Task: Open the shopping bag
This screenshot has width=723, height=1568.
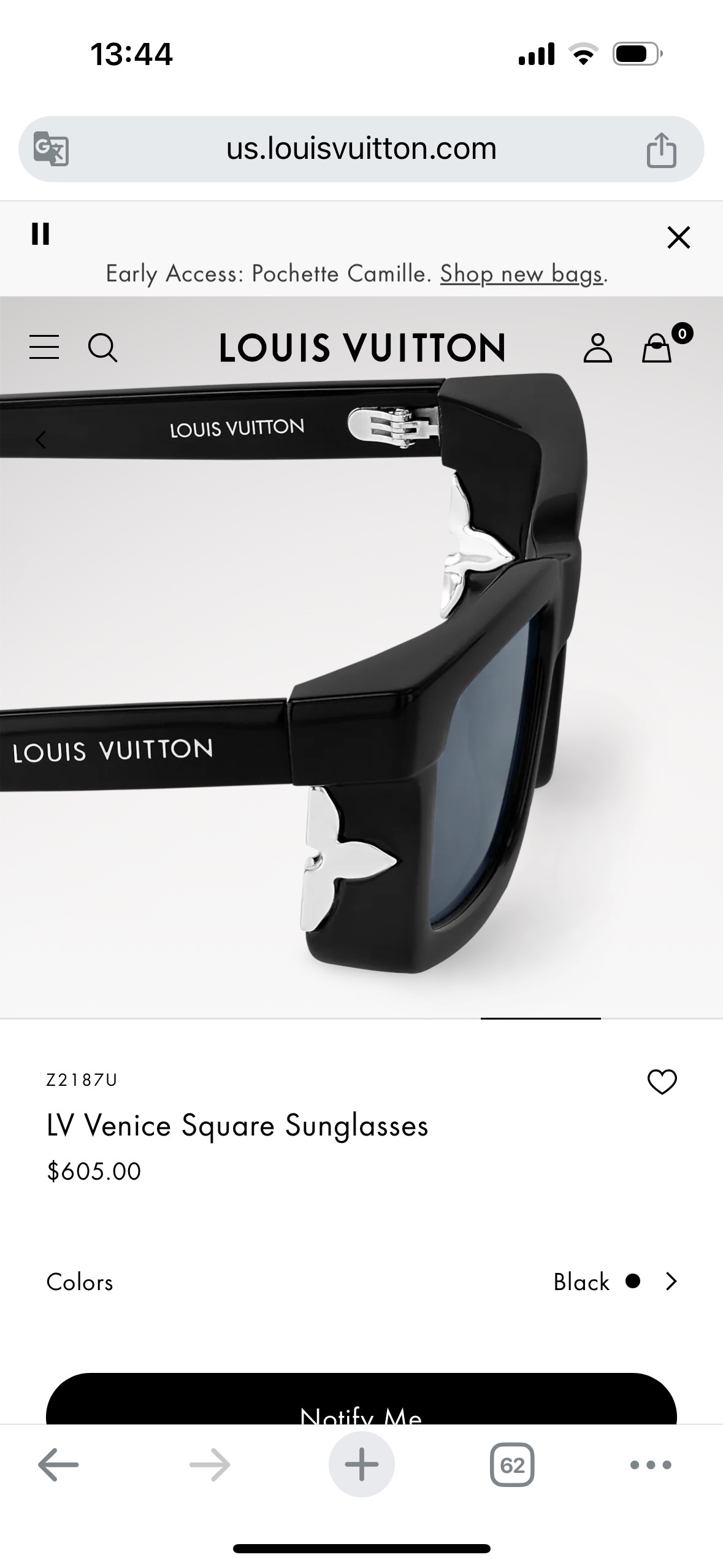Action: pos(657,348)
